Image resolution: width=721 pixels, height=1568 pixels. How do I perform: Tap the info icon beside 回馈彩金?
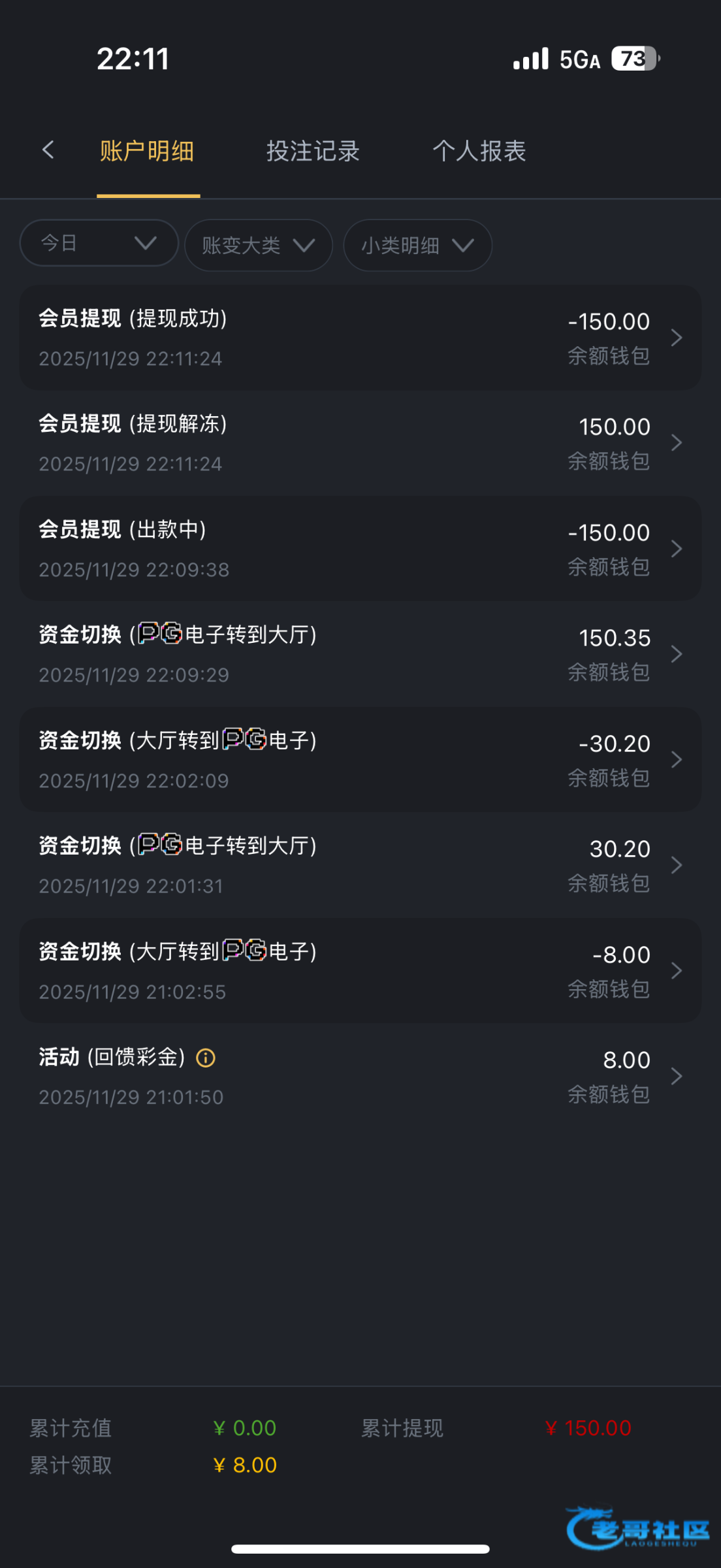[206, 1058]
